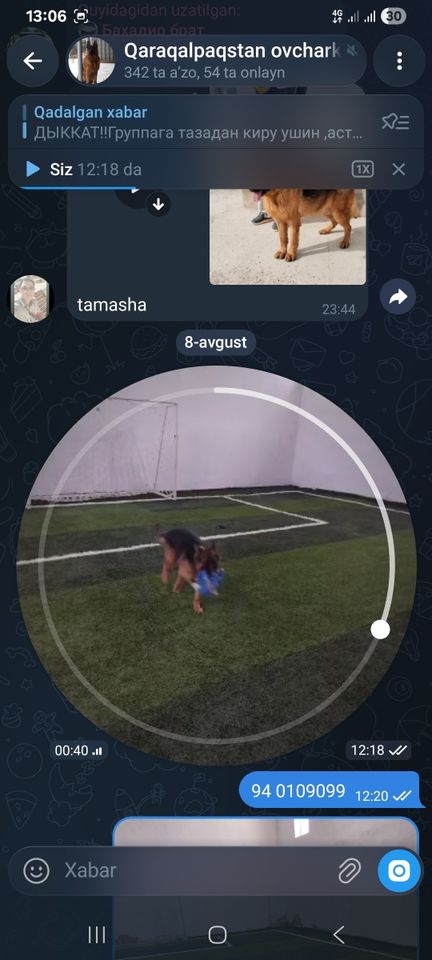
Task: Go to the home screen via navigation bar
Action: 217,934
